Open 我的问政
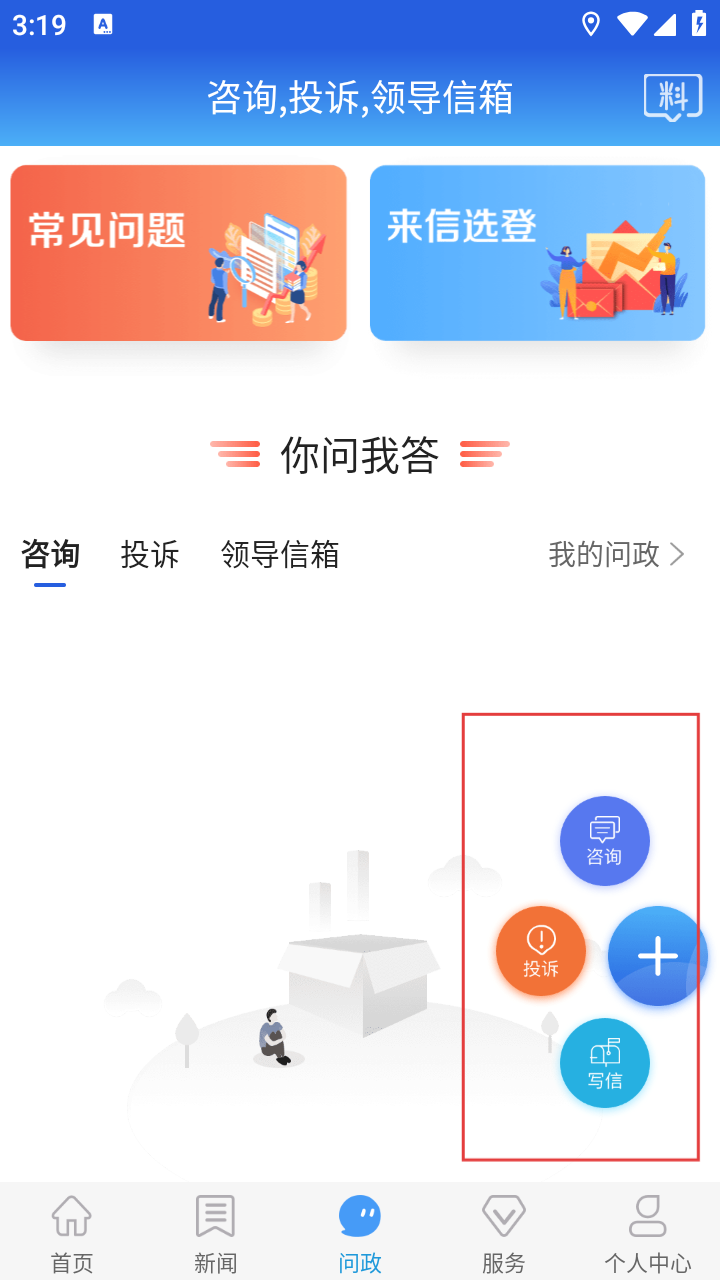Image resolution: width=720 pixels, height=1280 pixels. coord(616,554)
